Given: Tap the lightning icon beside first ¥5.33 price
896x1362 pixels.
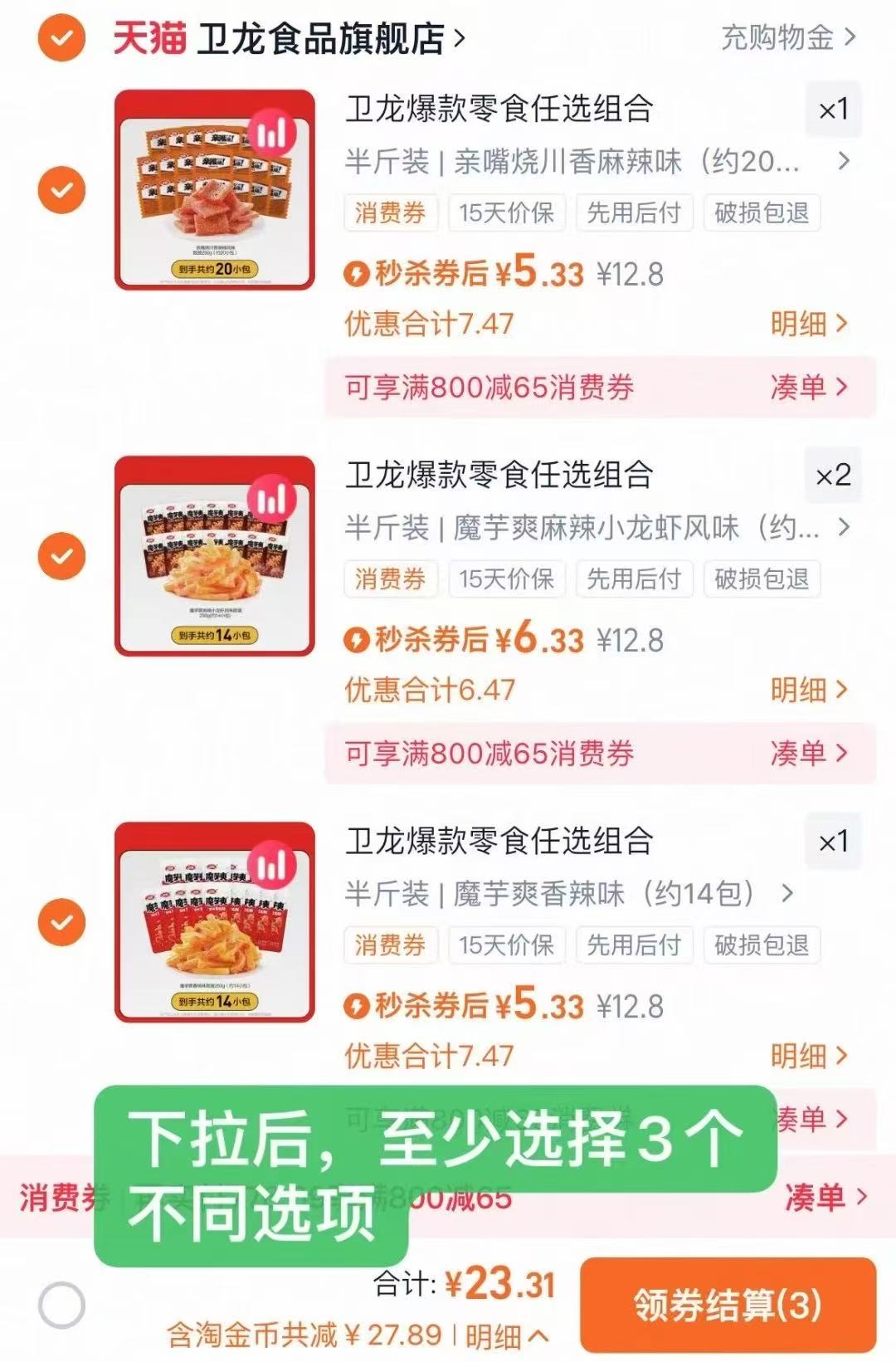Looking at the screenshot, I should coord(358,272).
